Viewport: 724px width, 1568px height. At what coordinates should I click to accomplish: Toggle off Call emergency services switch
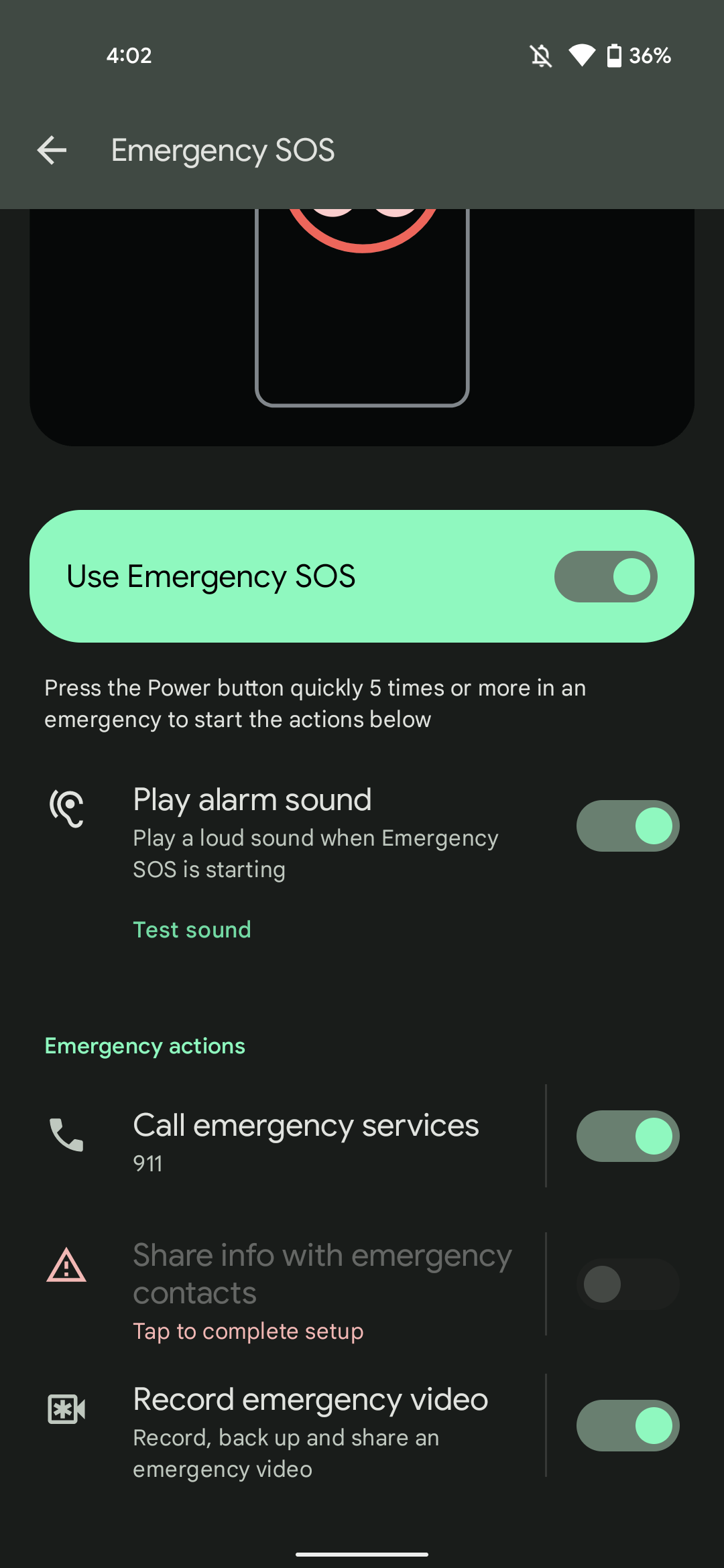pos(627,1136)
